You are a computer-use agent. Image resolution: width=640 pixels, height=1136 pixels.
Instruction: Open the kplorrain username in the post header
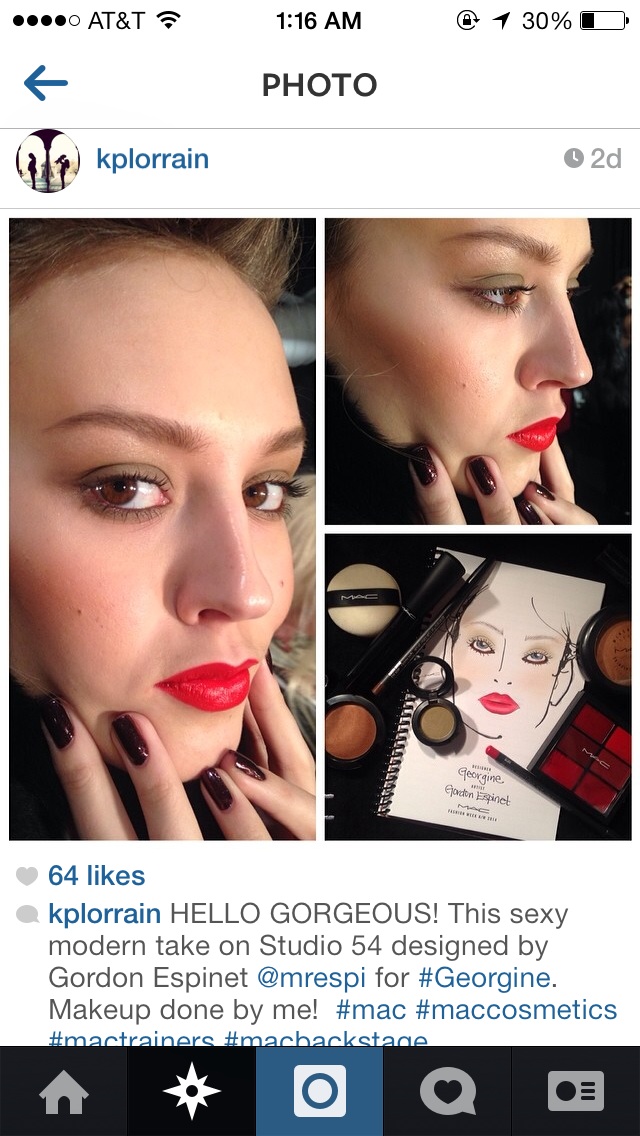coord(152,159)
